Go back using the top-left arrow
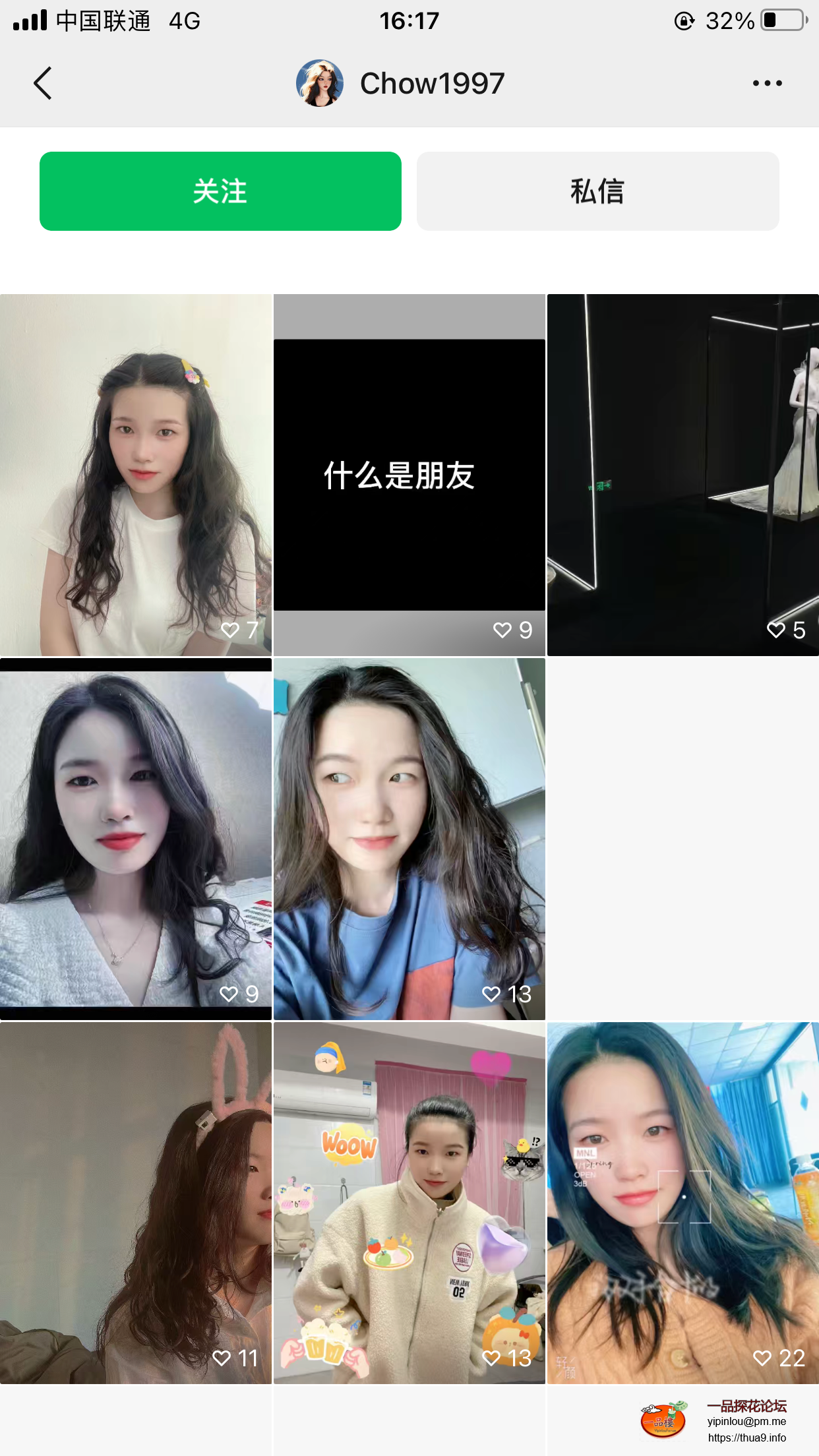The height and width of the screenshot is (1456, 819). 43,84
